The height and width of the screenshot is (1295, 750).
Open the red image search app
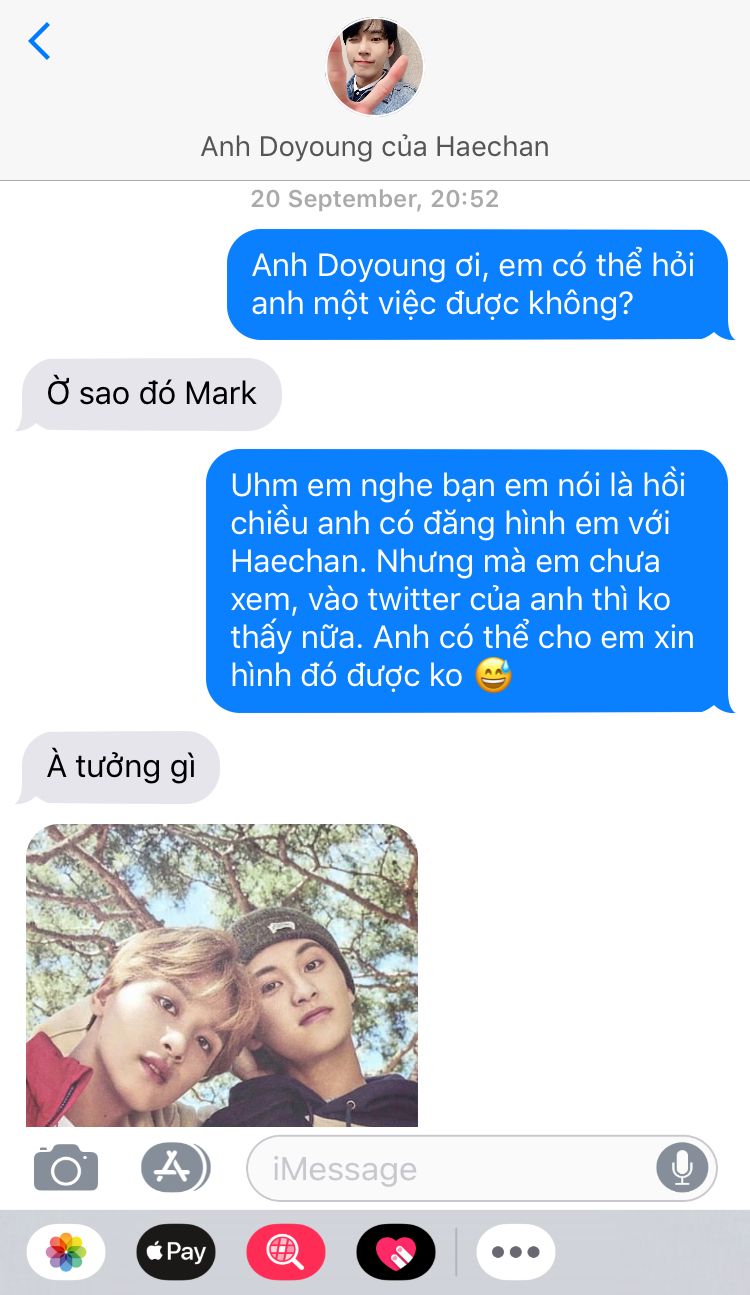[286, 1252]
